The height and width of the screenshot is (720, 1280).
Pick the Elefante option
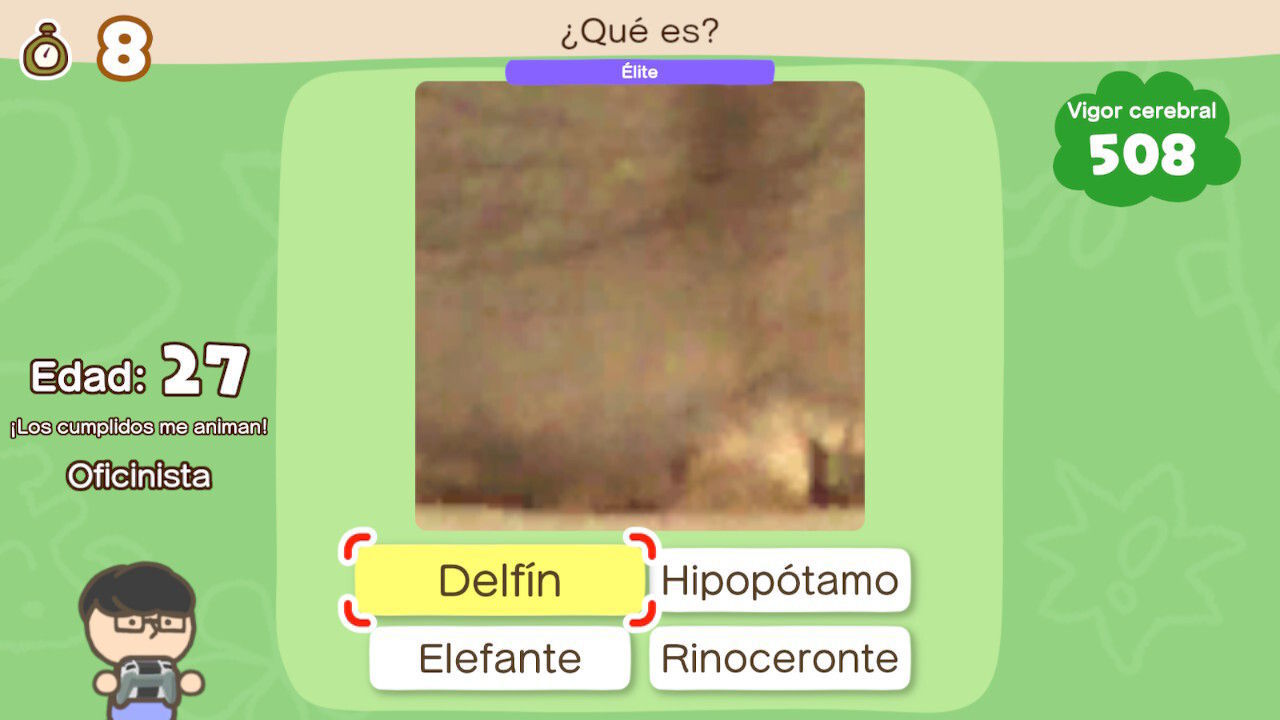pos(500,659)
